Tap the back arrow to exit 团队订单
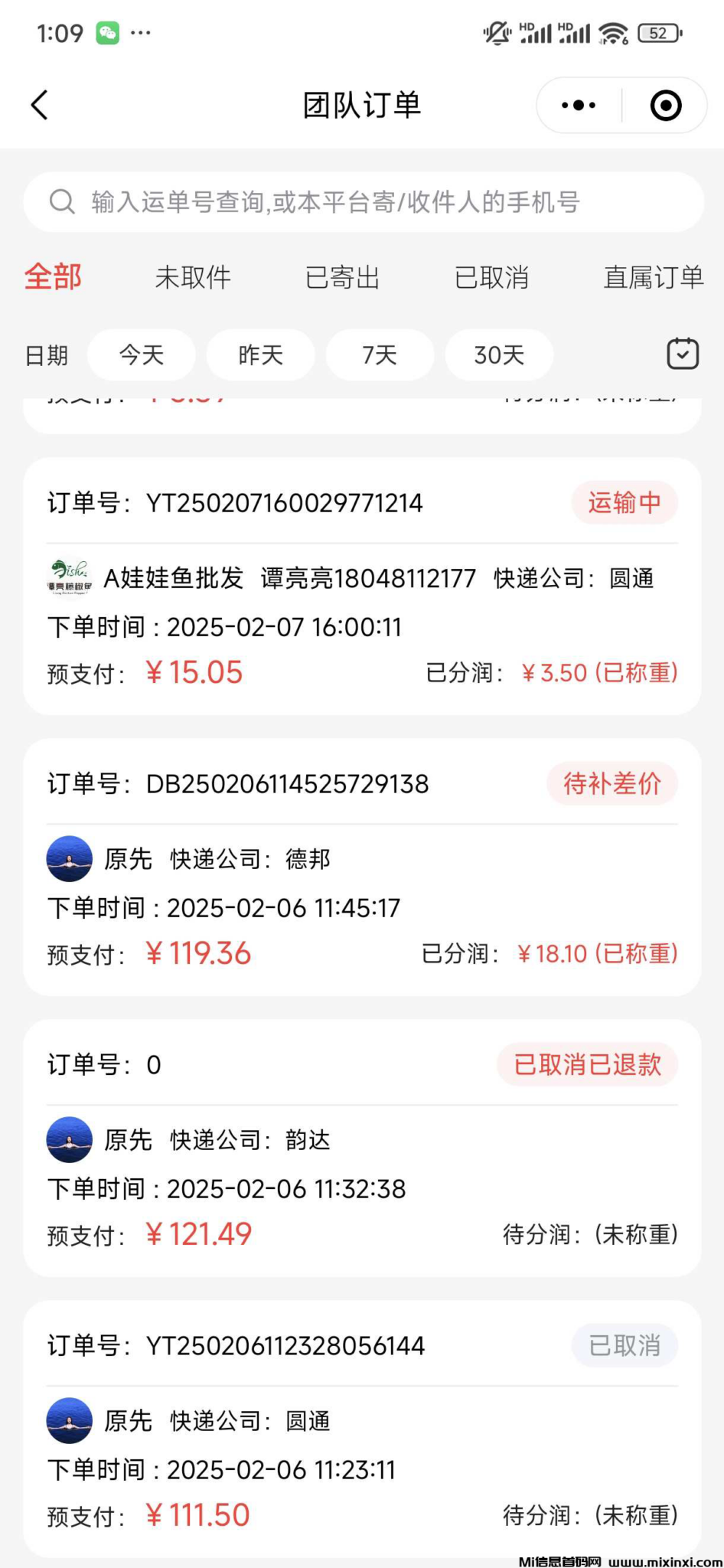The width and height of the screenshot is (724, 1568). (39, 105)
